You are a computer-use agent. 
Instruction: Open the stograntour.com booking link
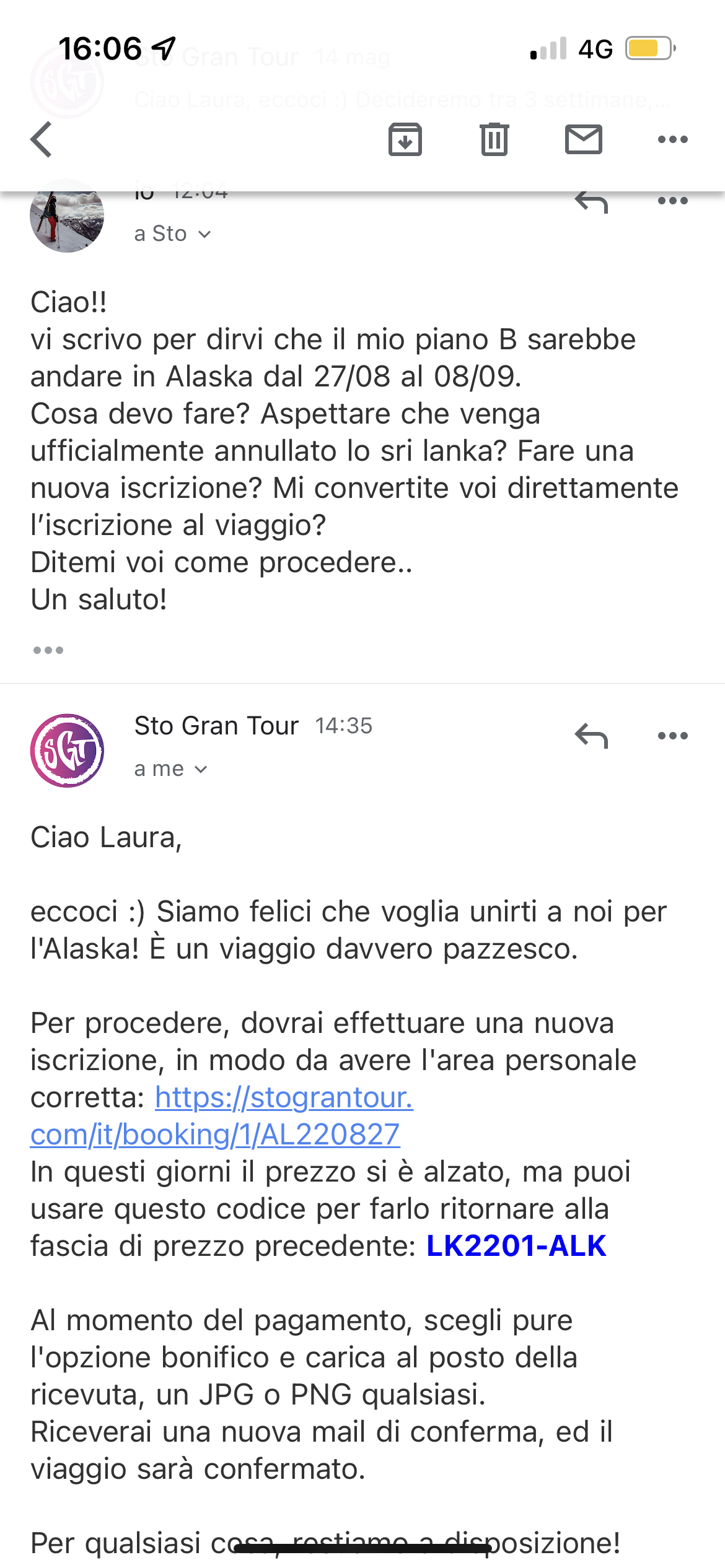tap(222, 1116)
